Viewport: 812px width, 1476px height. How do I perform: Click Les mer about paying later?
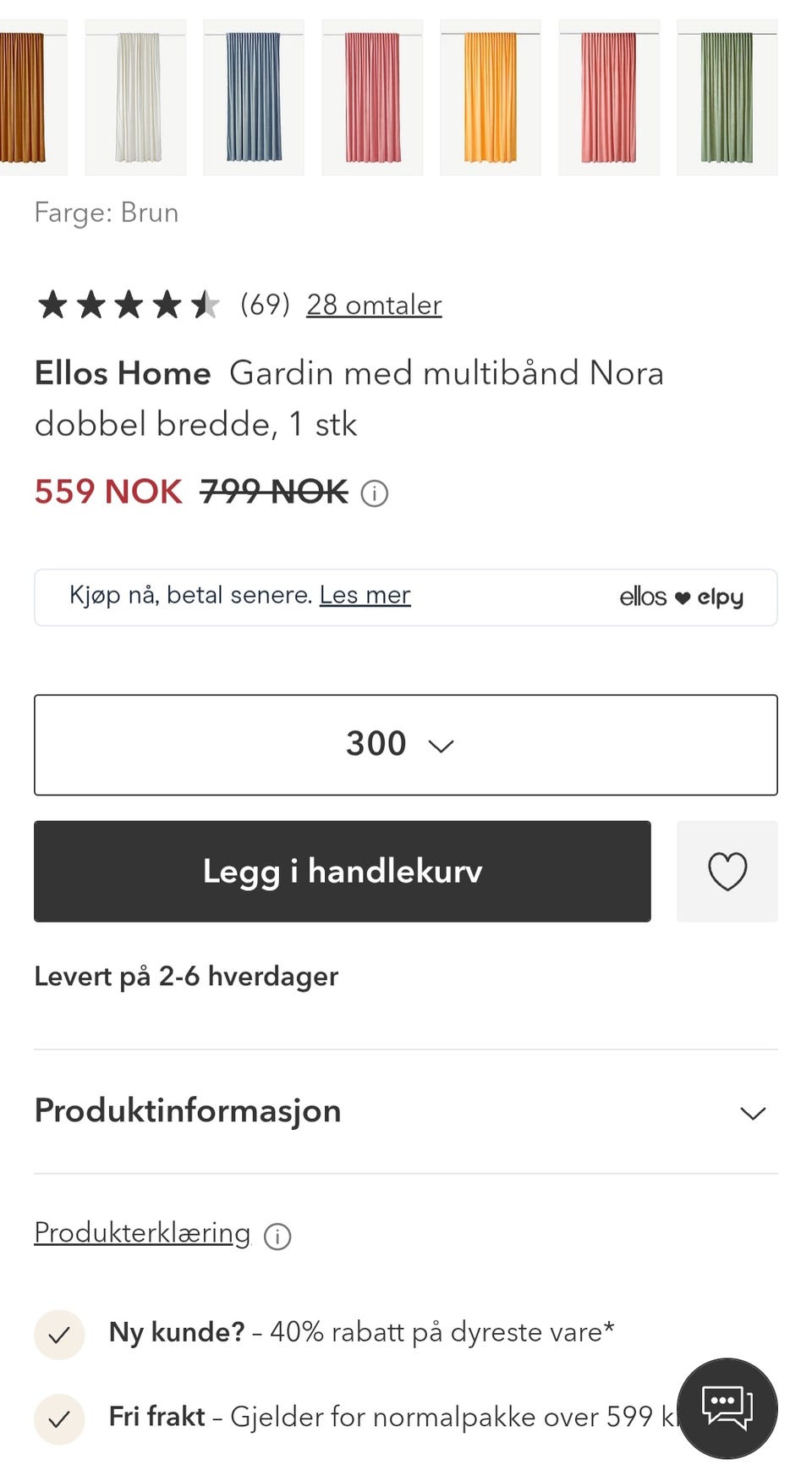pos(365,595)
